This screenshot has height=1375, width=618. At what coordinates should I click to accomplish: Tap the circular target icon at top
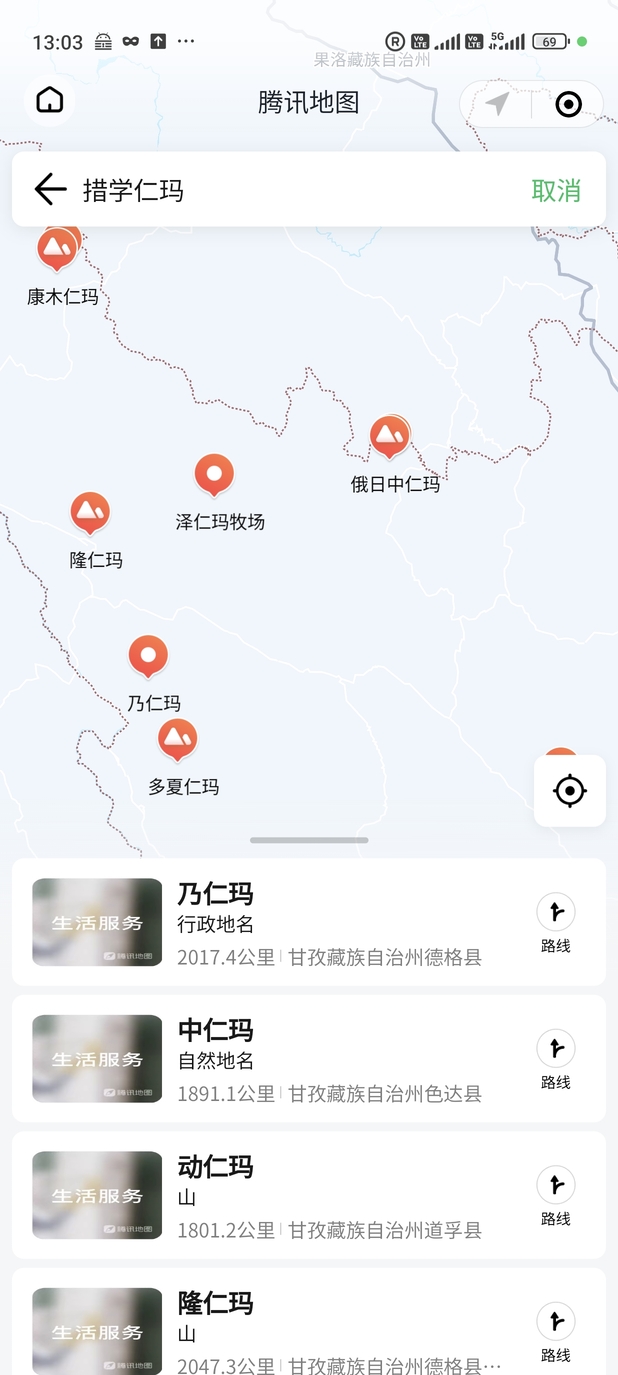pyautogui.click(x=568, y=104)
